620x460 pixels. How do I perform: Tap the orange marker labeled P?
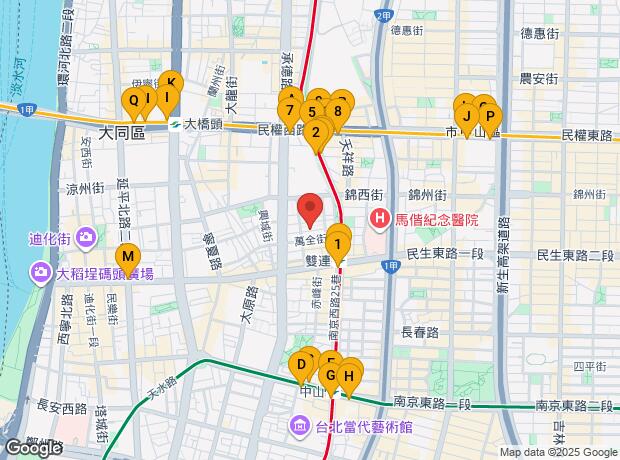point(490,116)
